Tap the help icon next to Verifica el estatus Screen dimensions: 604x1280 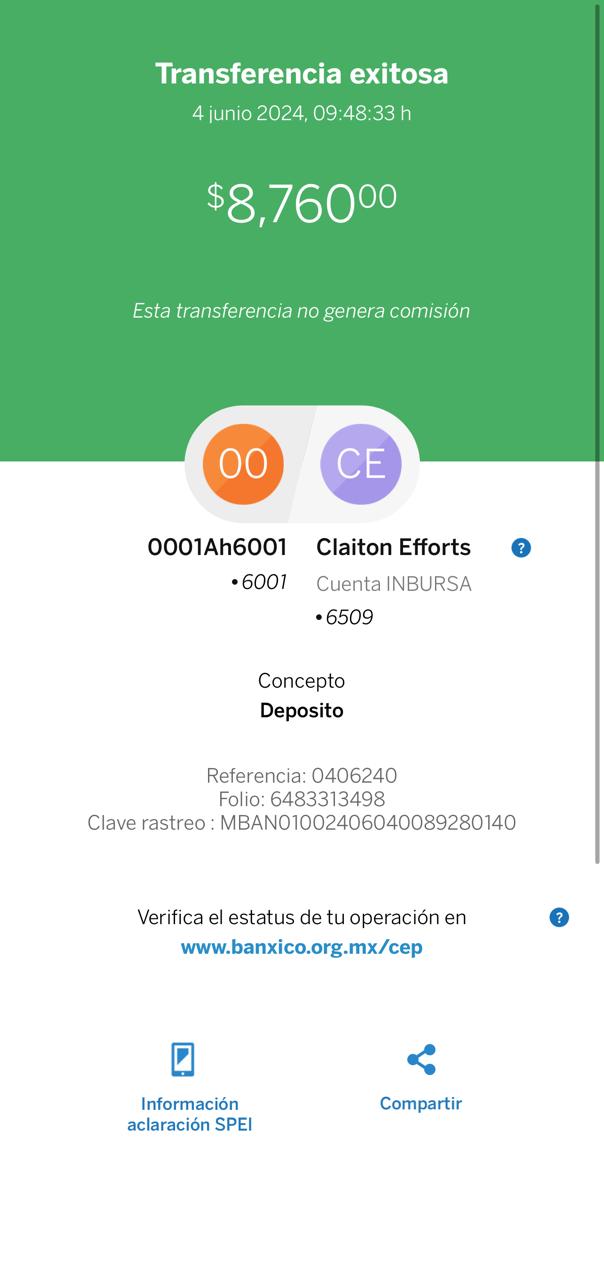(x=559, y=917)
